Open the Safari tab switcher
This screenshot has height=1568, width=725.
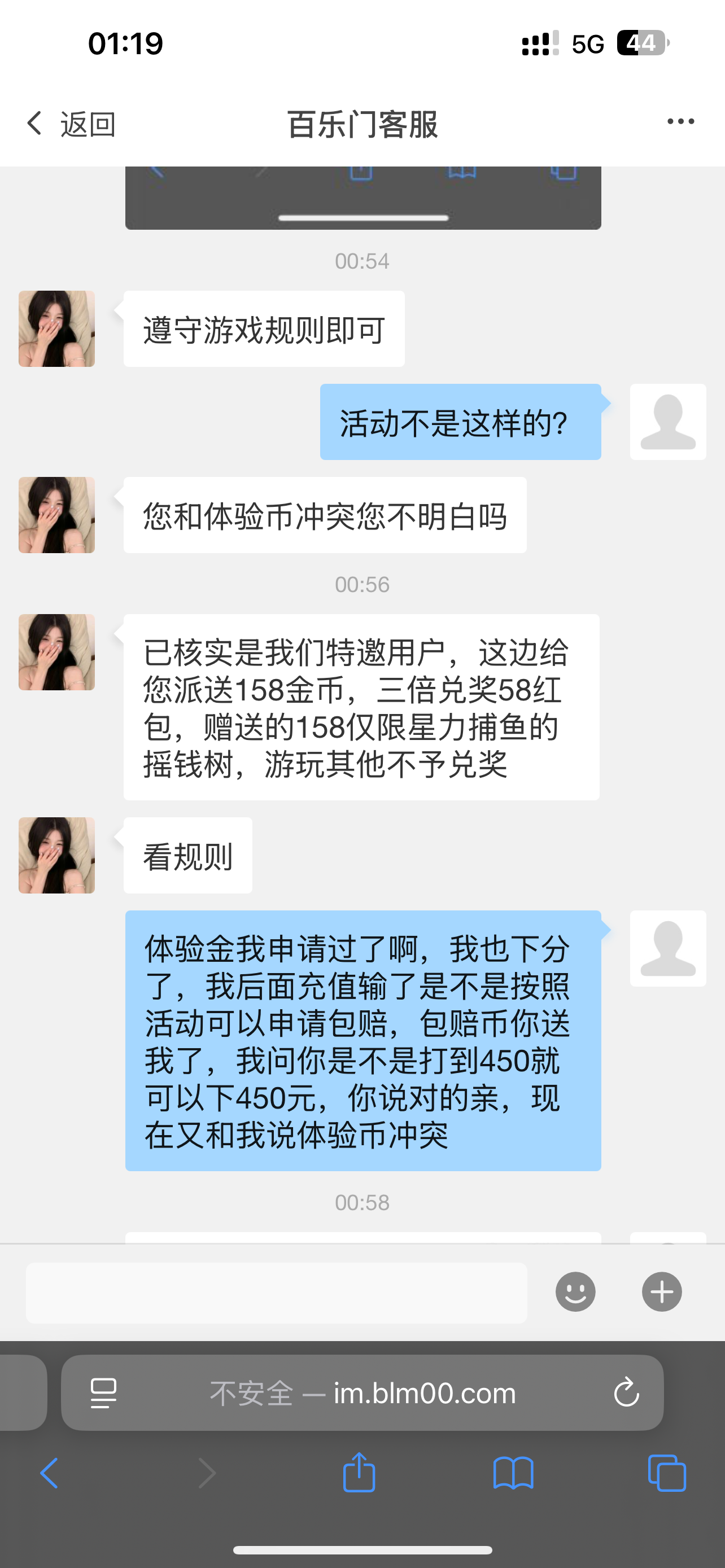click(667, 1473)
